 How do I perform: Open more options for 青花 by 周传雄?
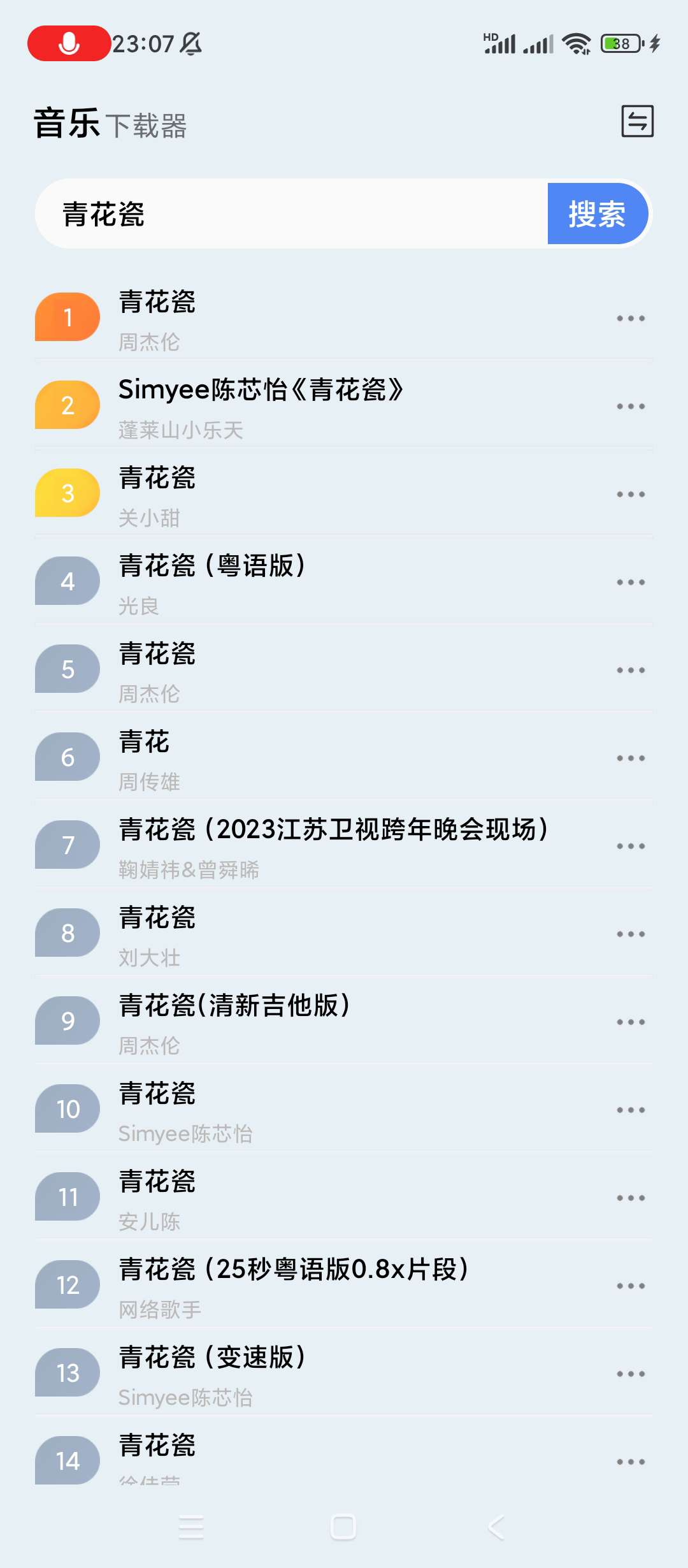(x=631, y=757)
